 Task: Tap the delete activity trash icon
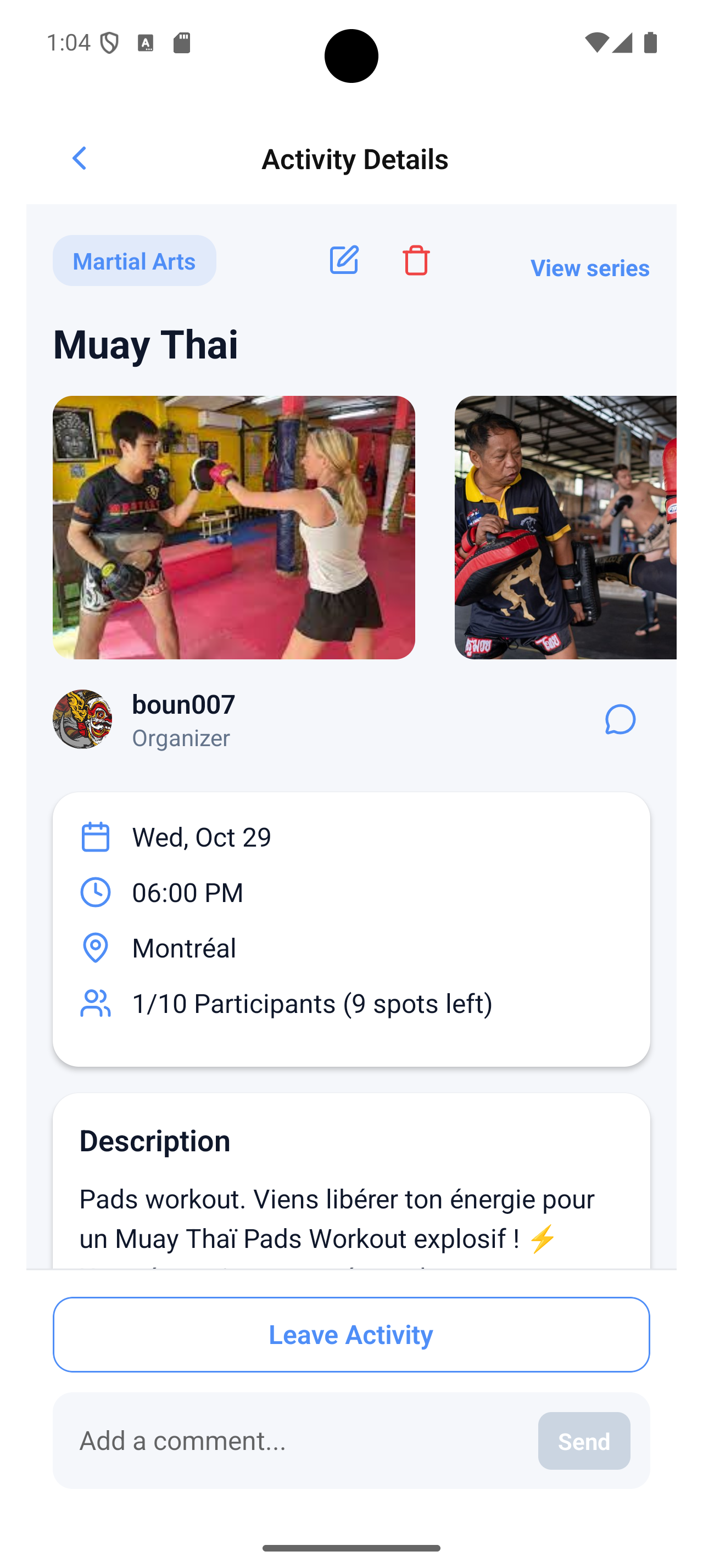pos(416,260)
